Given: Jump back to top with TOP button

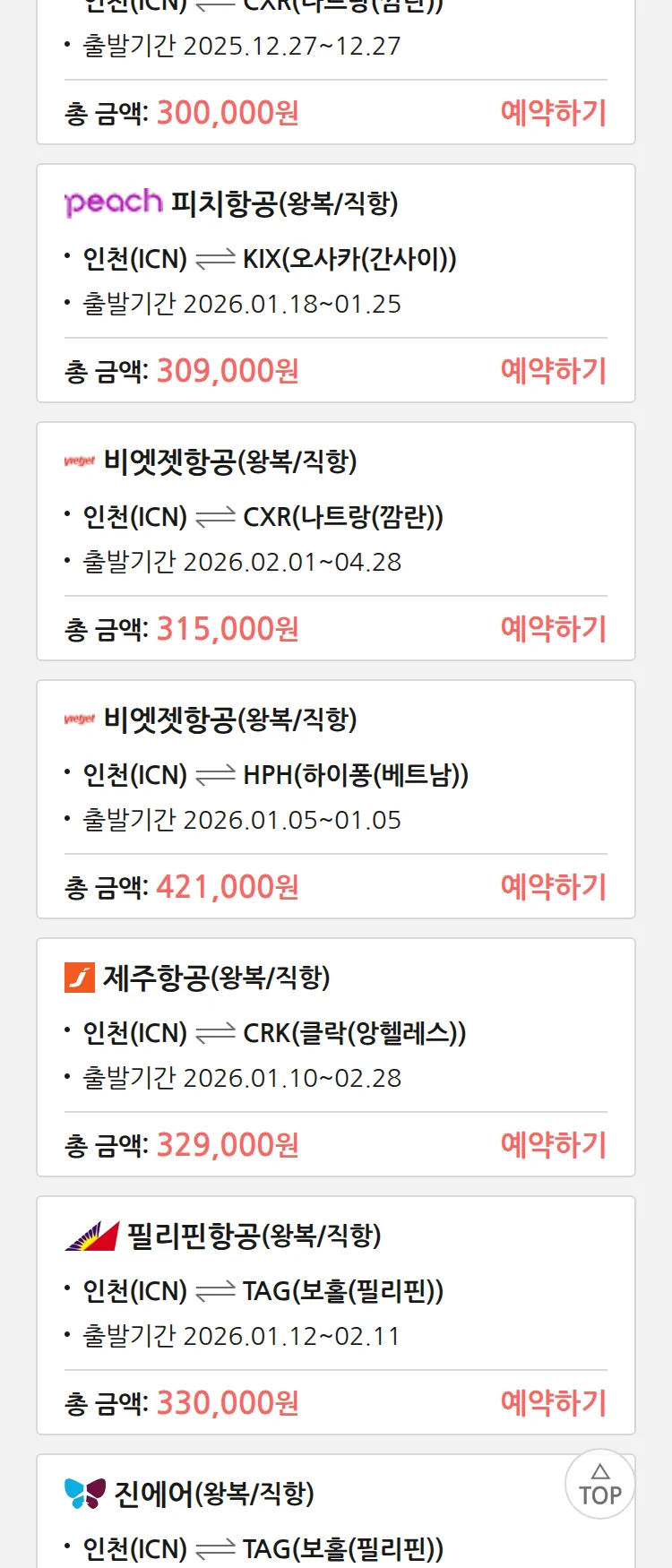Looking at the screenshot, I should (599, 1485).
